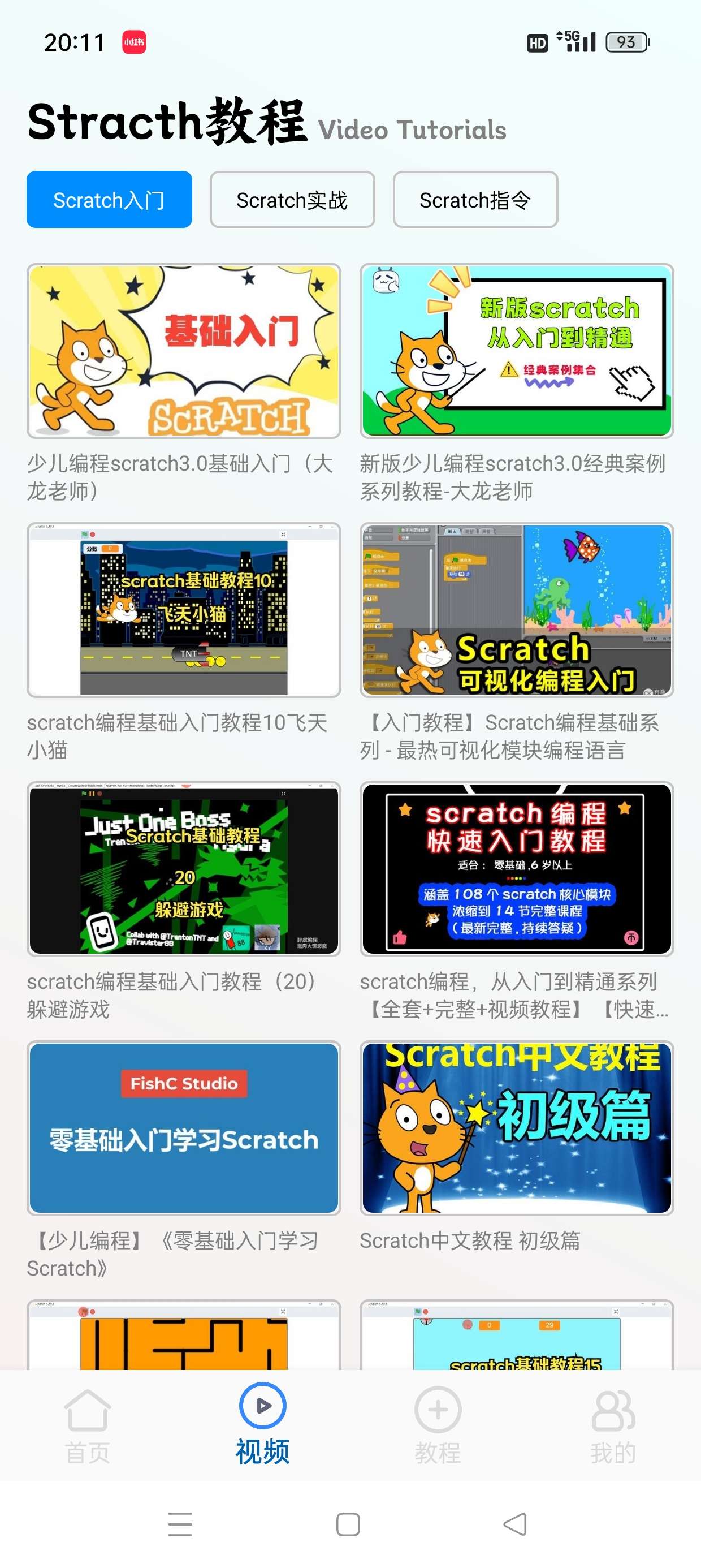701x1568 pixels.
Task: Open the 我的 profile tab
Action: pyautogui.click(x=613, y=1425)
